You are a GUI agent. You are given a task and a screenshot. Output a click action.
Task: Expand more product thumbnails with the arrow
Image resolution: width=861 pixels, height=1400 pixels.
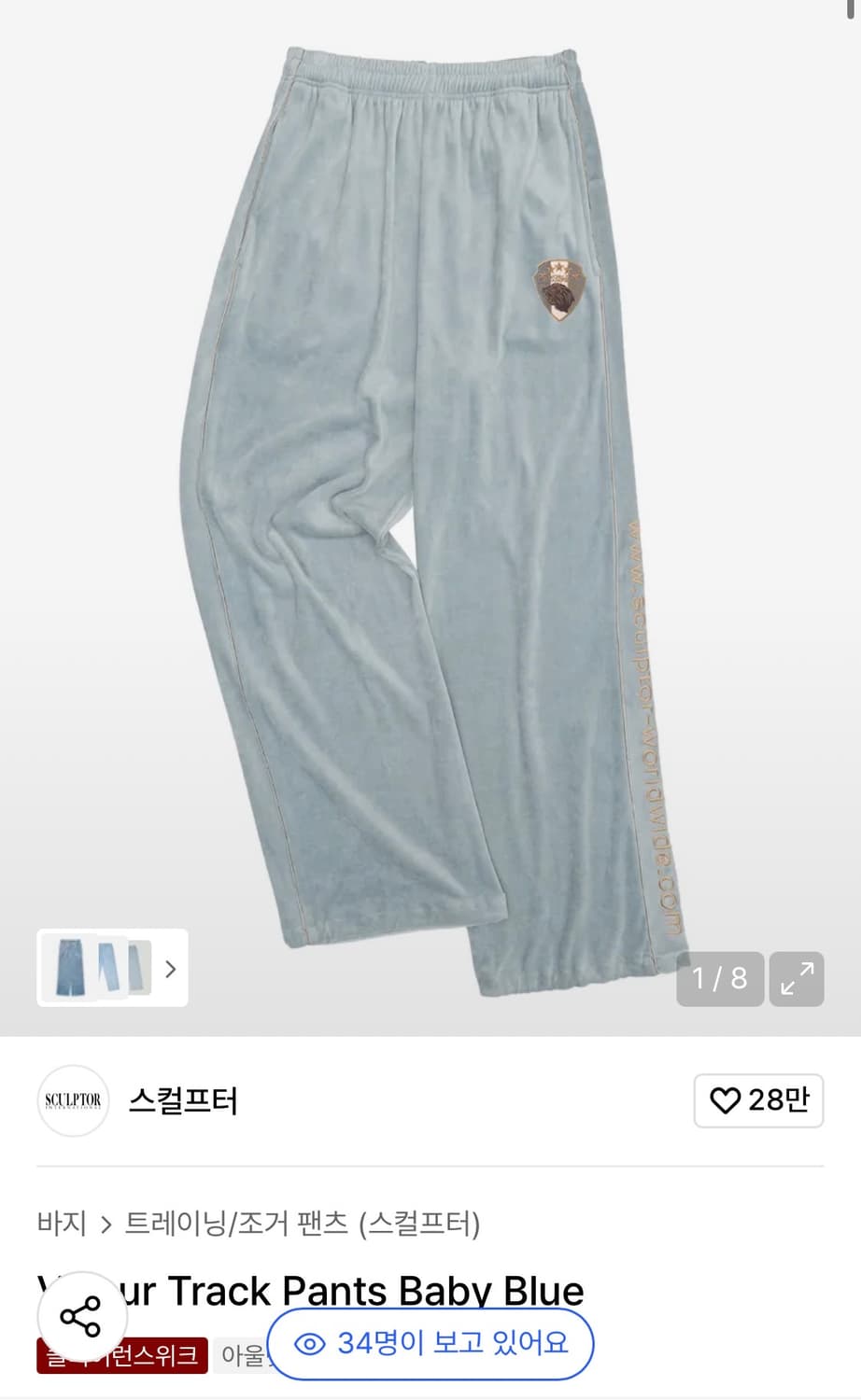pos(170,970)
